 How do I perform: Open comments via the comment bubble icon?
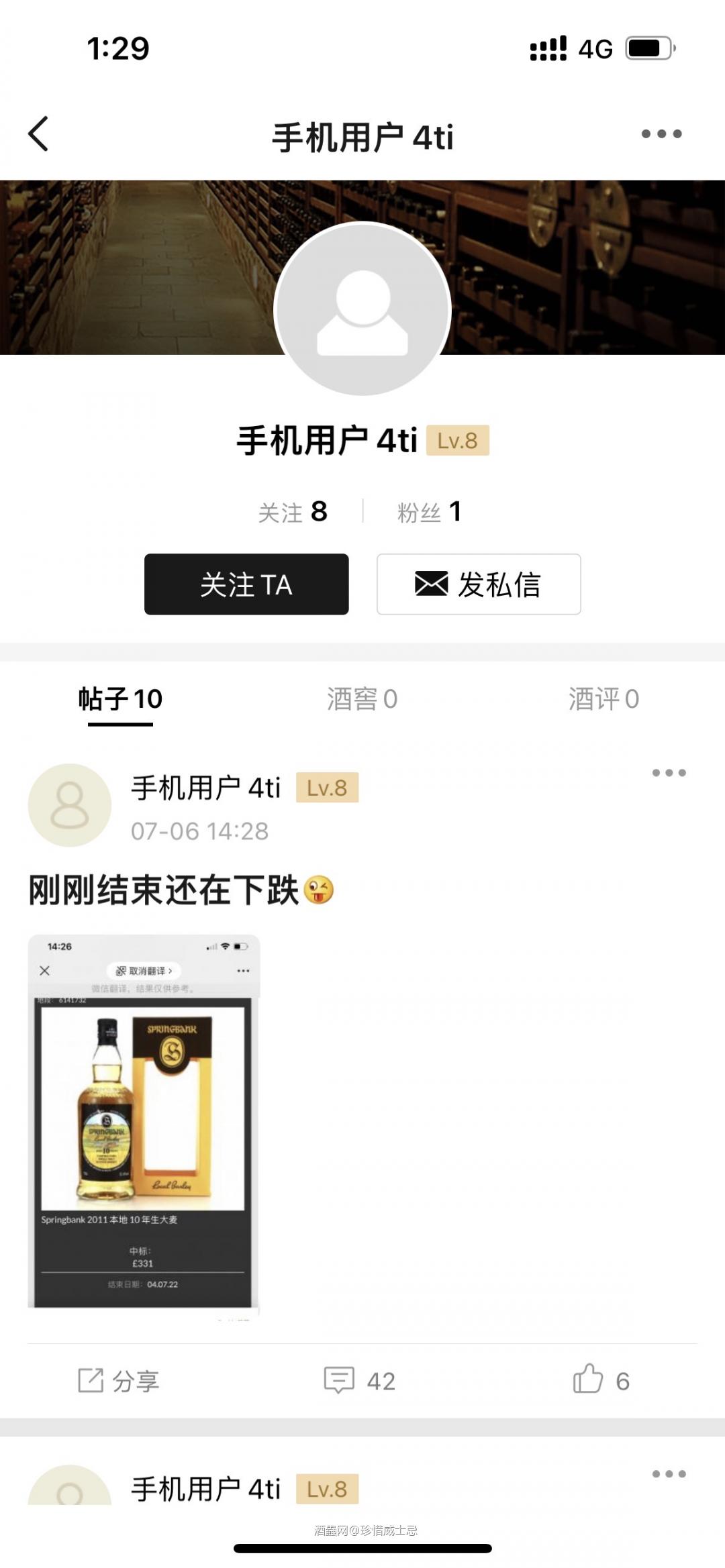coord(341,1379)
